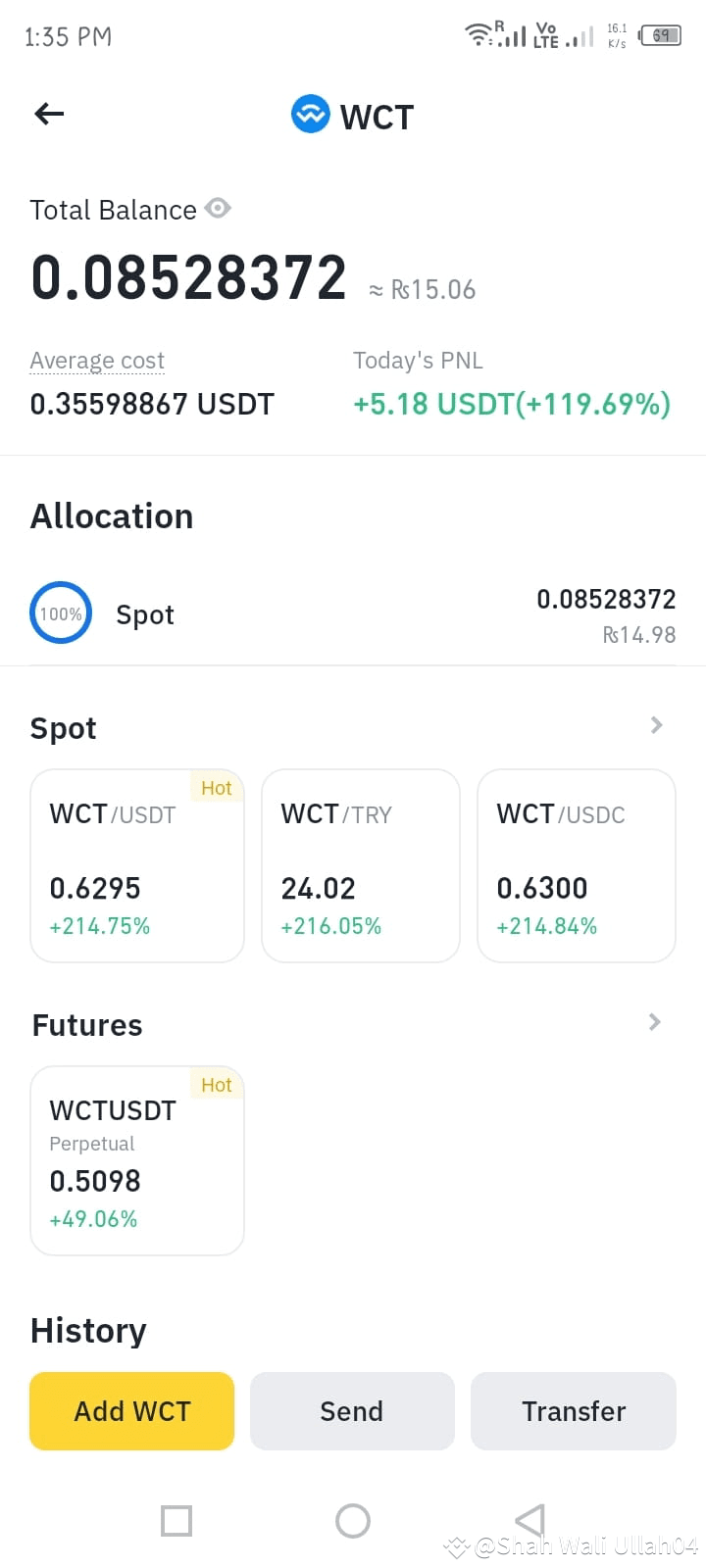Tap the Hot badge on WCTUSDT Perpetual card

pyautogui.click(x=216, y=1084)
